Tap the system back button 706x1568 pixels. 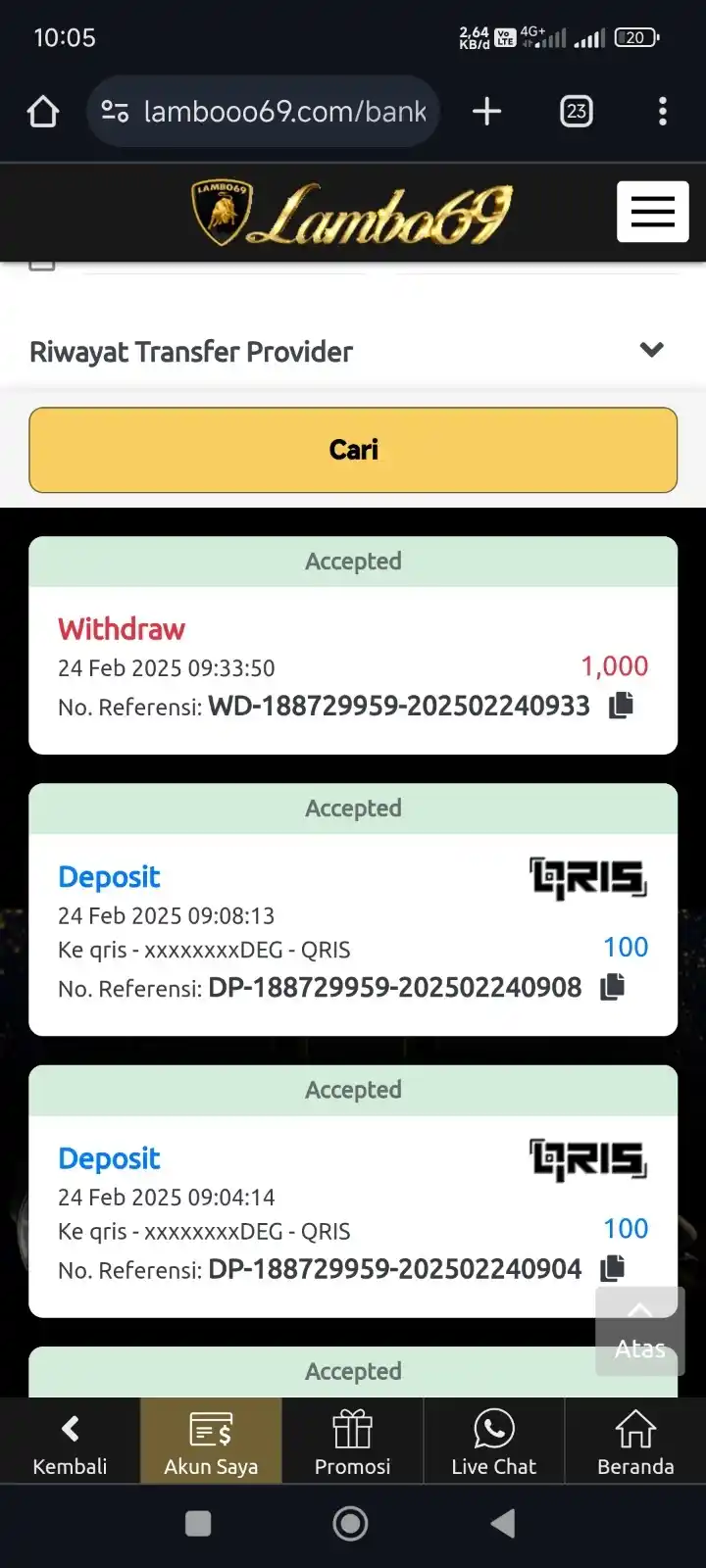pyautogui.click(x=503, y=1524)
